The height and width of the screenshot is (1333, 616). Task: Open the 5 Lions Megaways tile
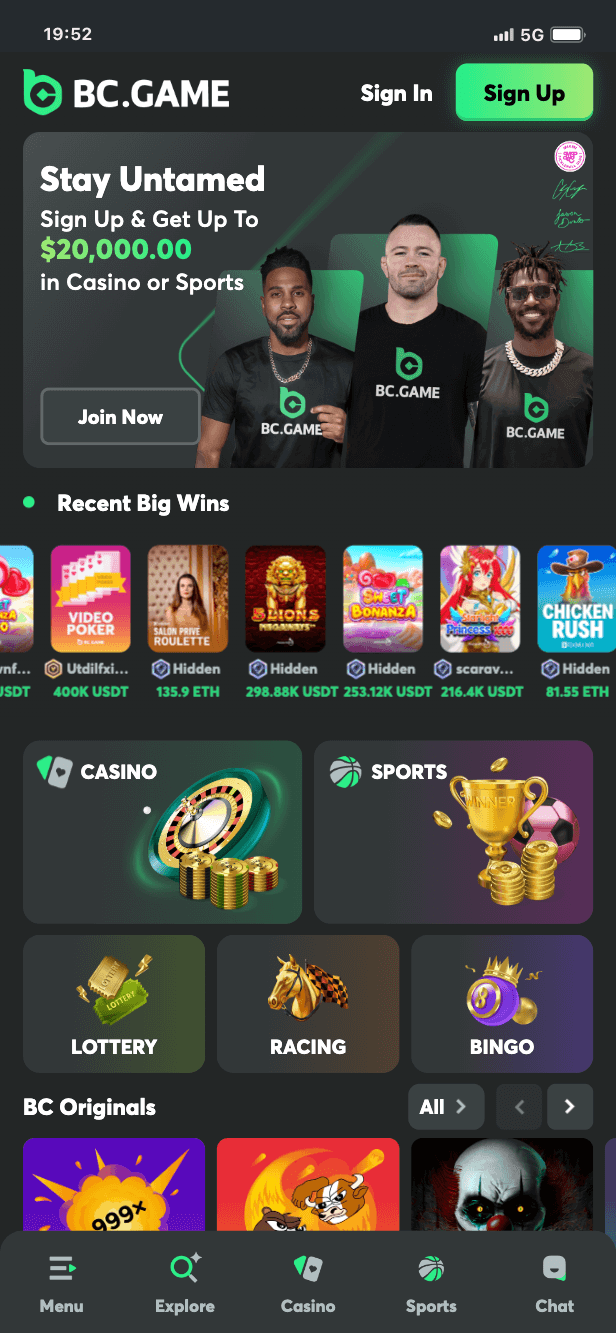(286, 599)
